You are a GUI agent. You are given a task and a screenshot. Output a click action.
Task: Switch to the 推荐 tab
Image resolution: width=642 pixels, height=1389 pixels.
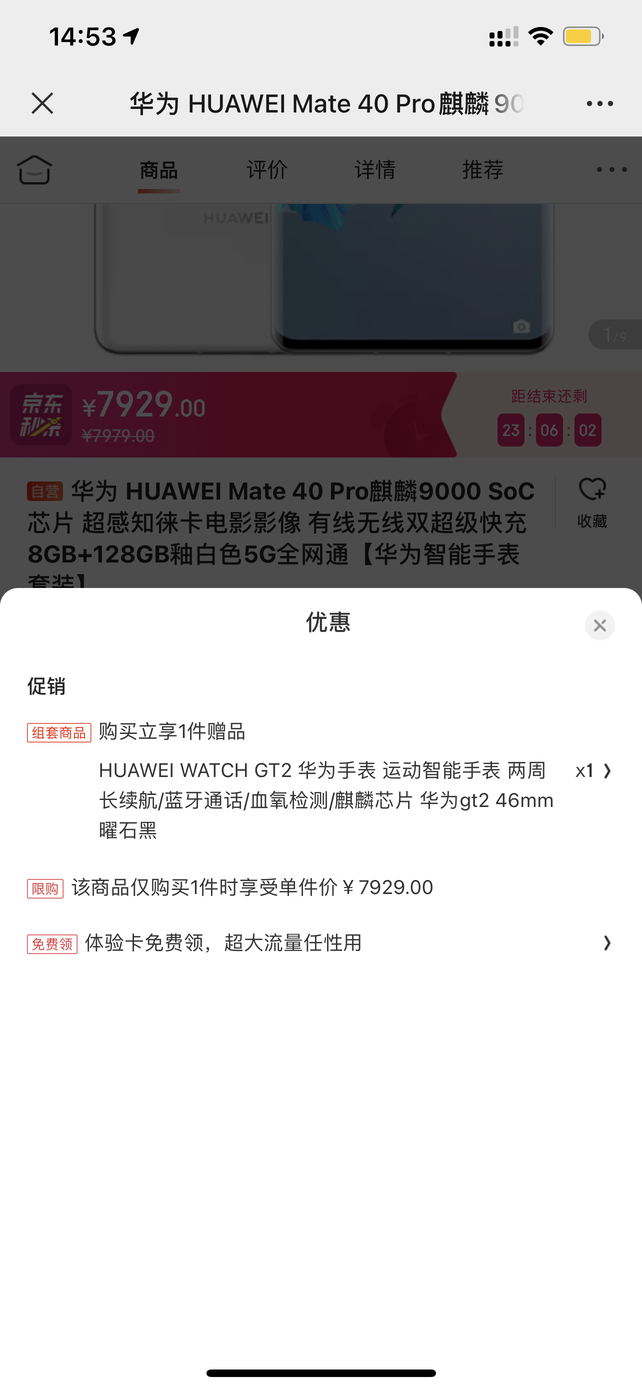(x=483, y=170)
